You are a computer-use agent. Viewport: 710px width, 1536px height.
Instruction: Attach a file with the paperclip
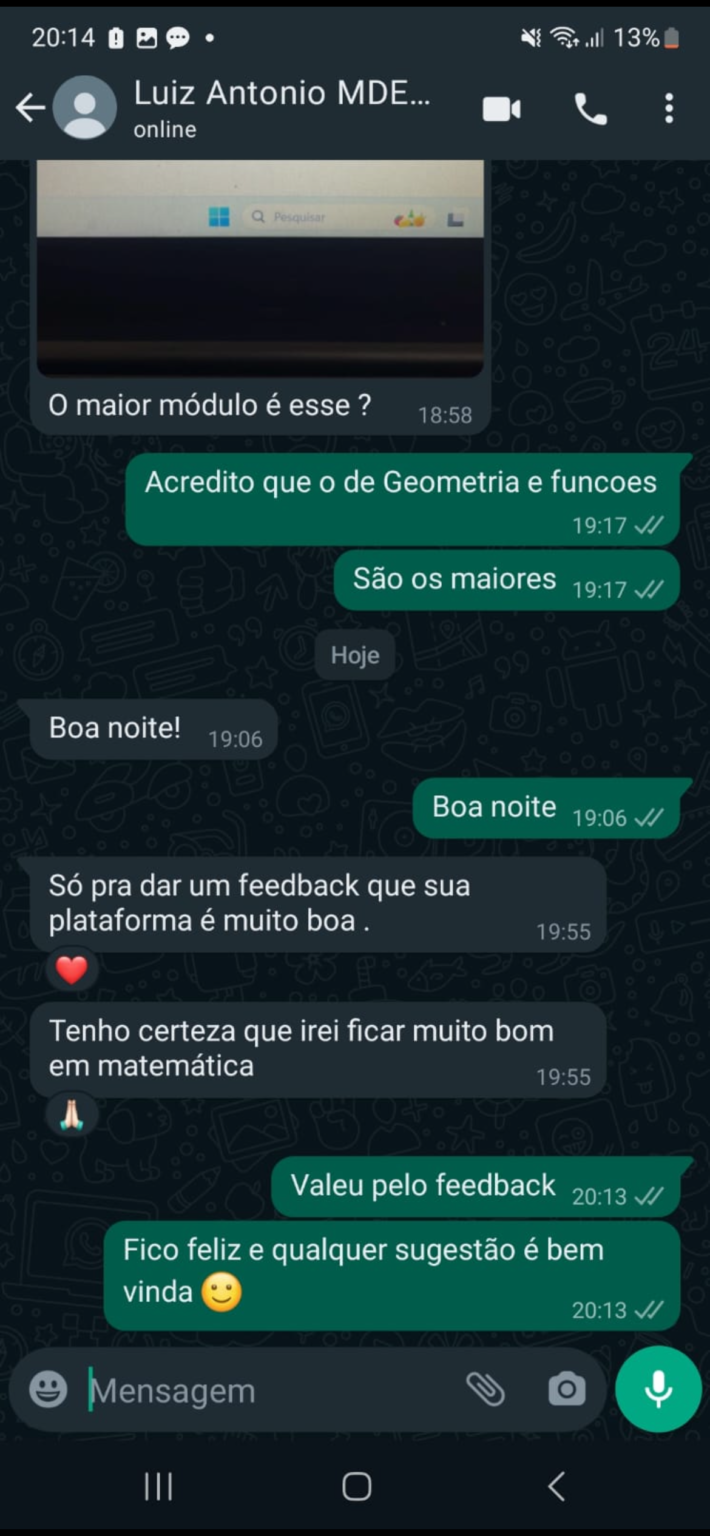[x=485, y=1388]
